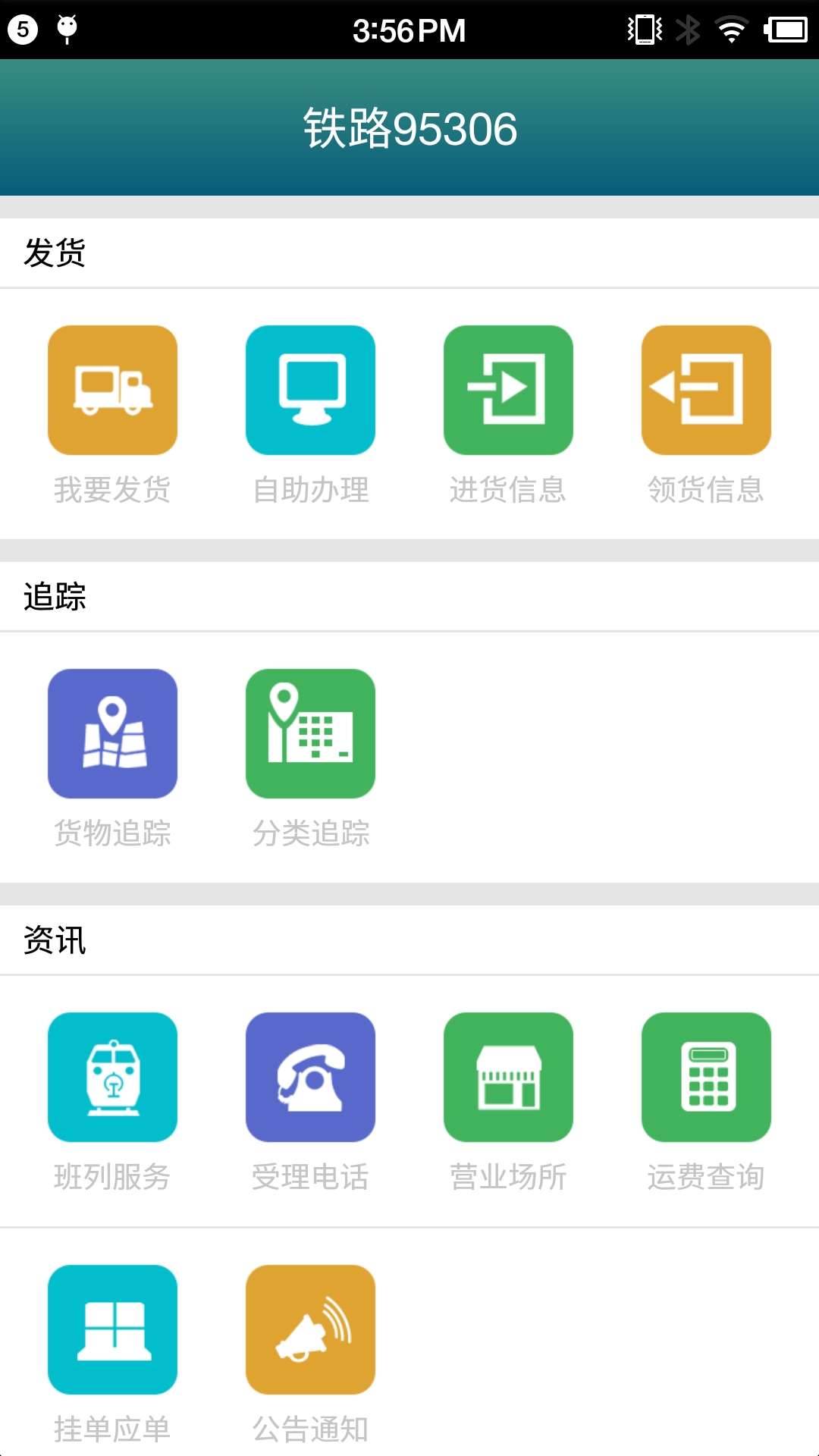This screenshot has height=1456, width=819.
Task: Tap the 自助办理 self-service icon
Action: pyautogui.click(x=310, y=391)
